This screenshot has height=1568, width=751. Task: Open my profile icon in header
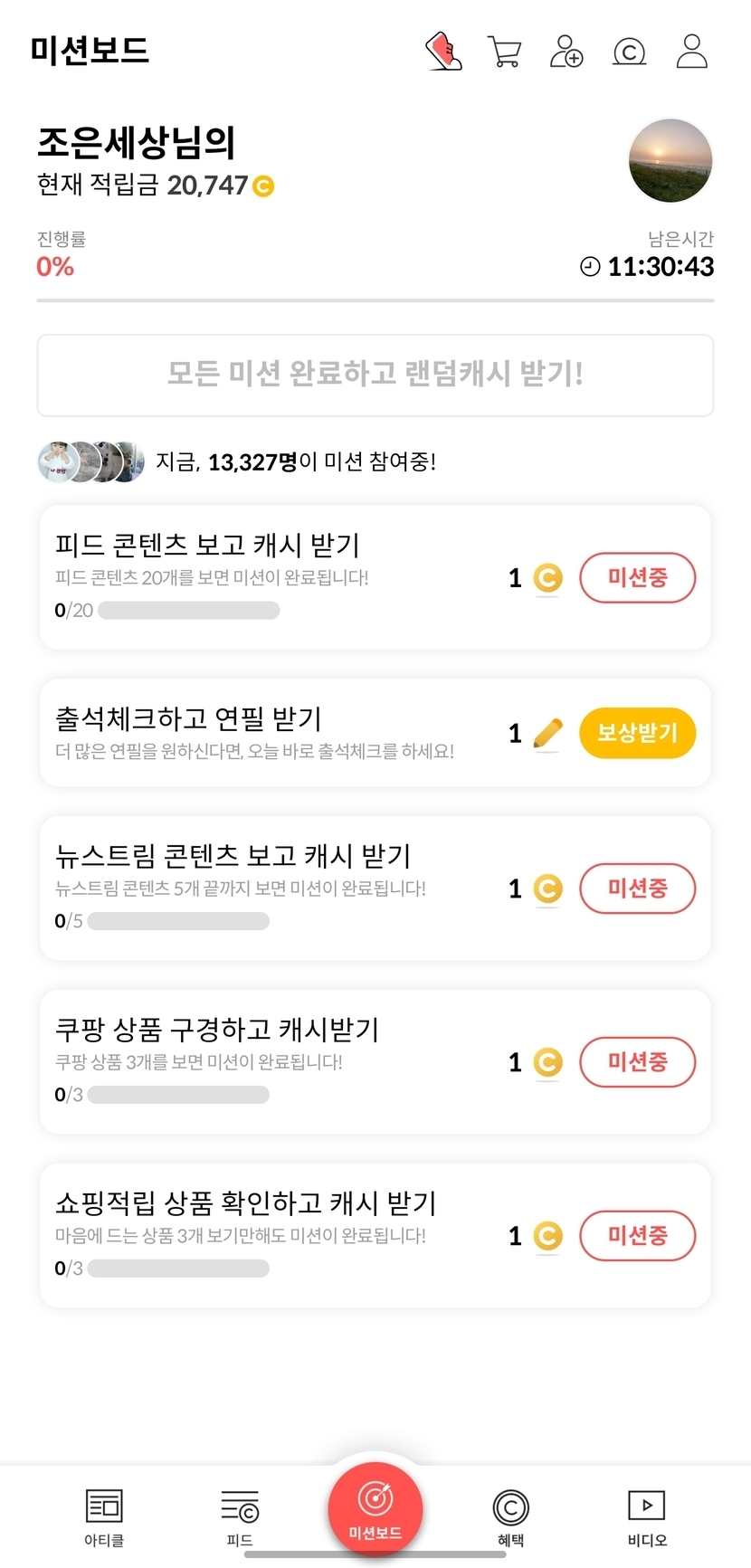point(692,52)
